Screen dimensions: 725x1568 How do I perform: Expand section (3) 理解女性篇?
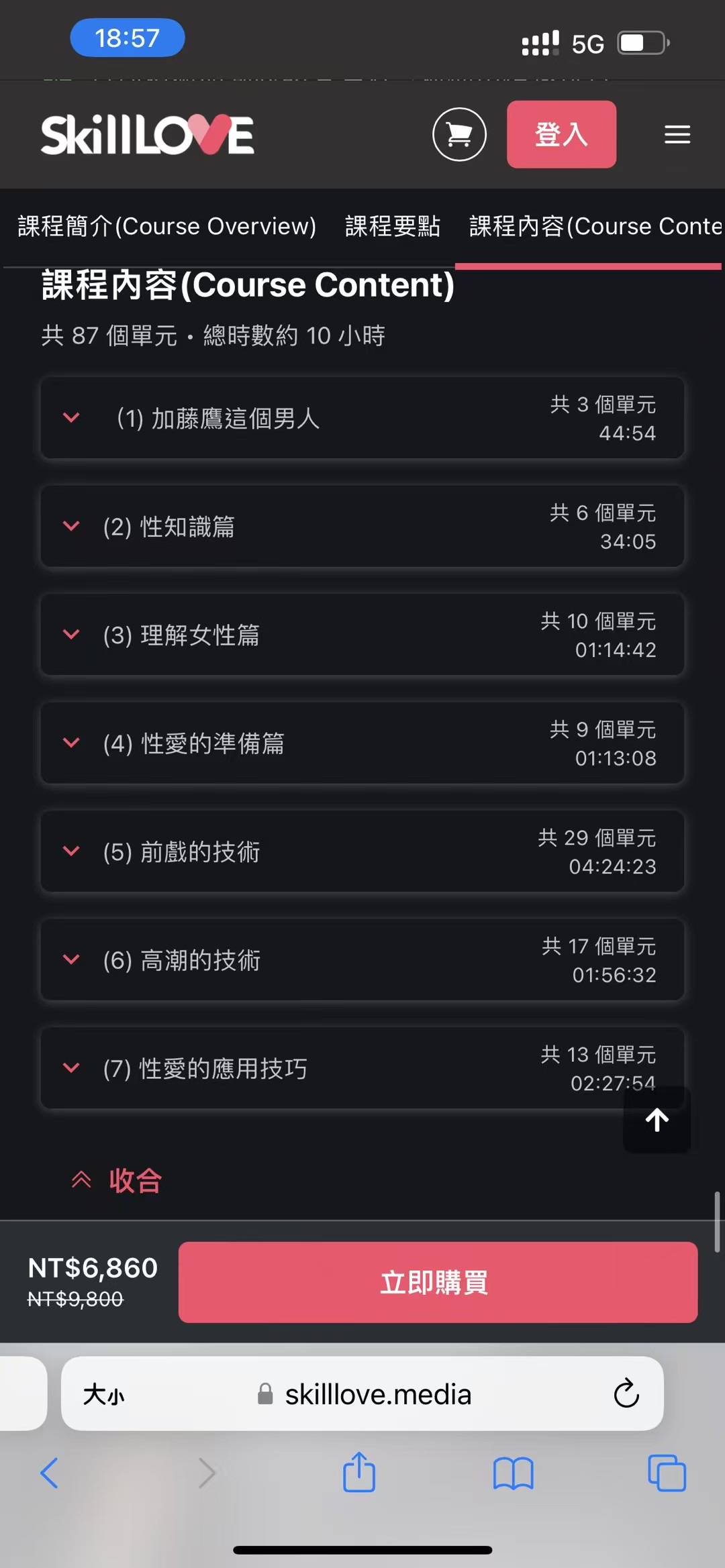point(362,635)
